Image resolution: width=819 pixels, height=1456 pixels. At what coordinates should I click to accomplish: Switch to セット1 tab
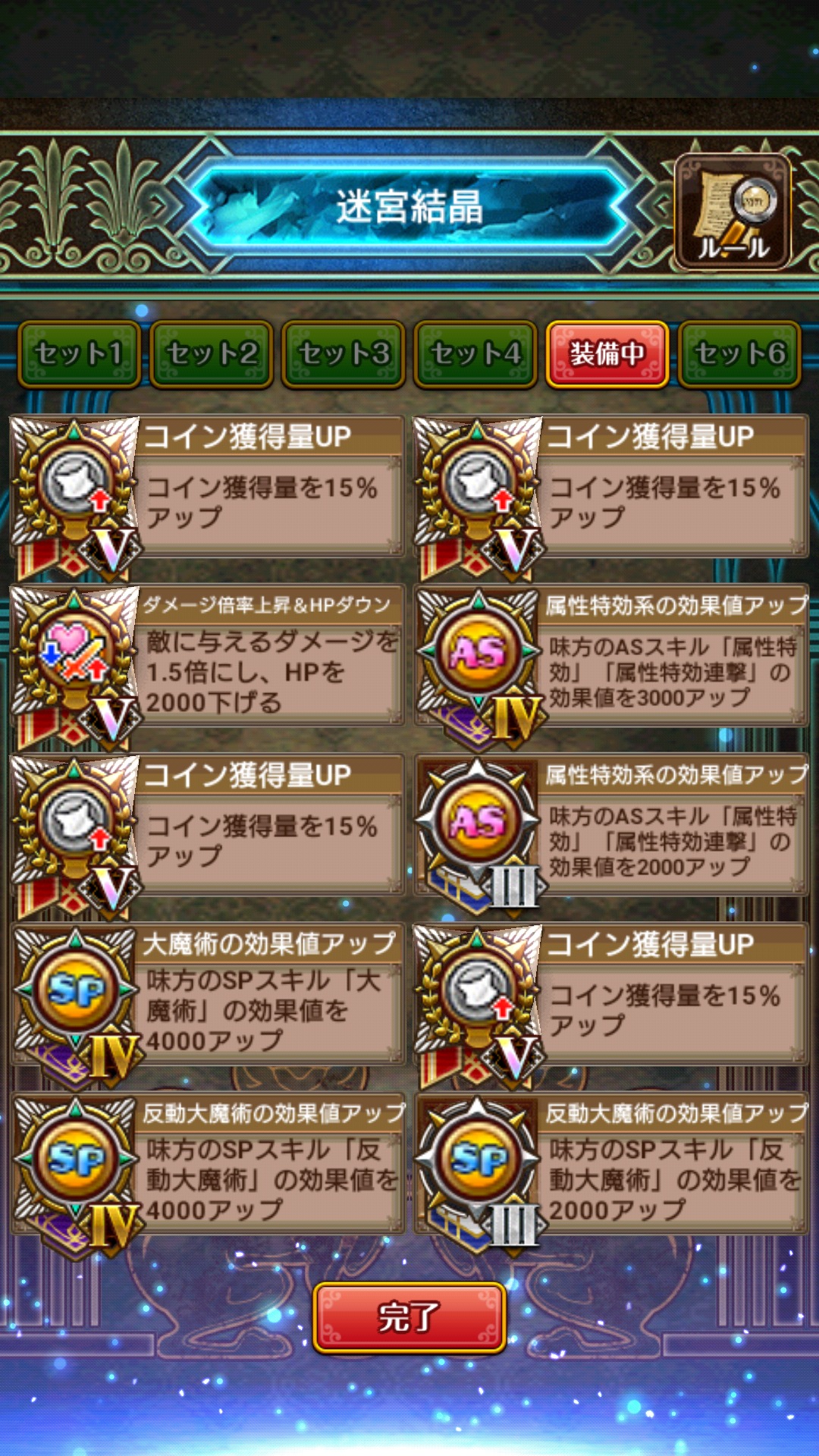tap(79, 354)
